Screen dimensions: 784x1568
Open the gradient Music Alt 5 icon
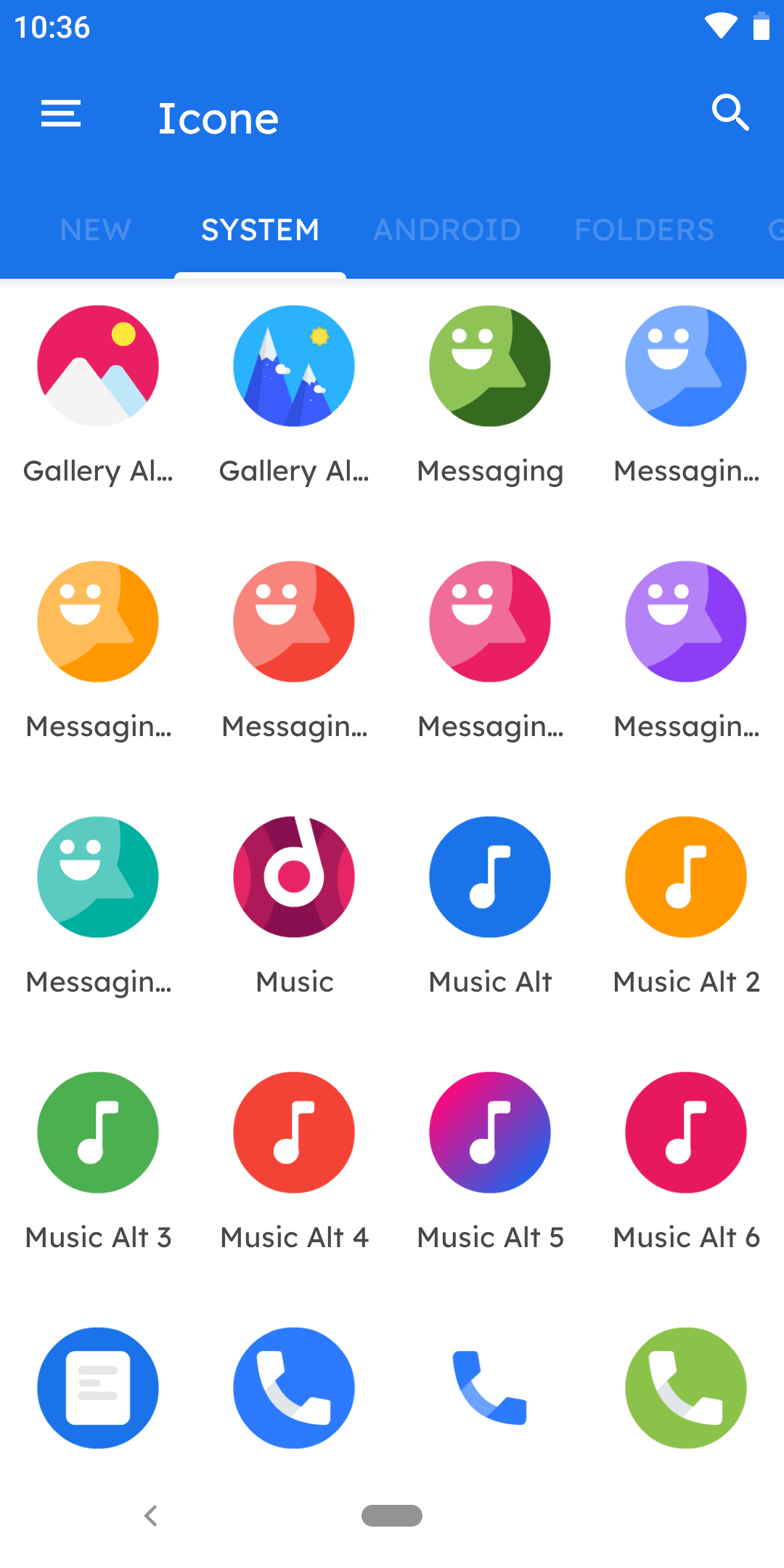point(490,1132)
